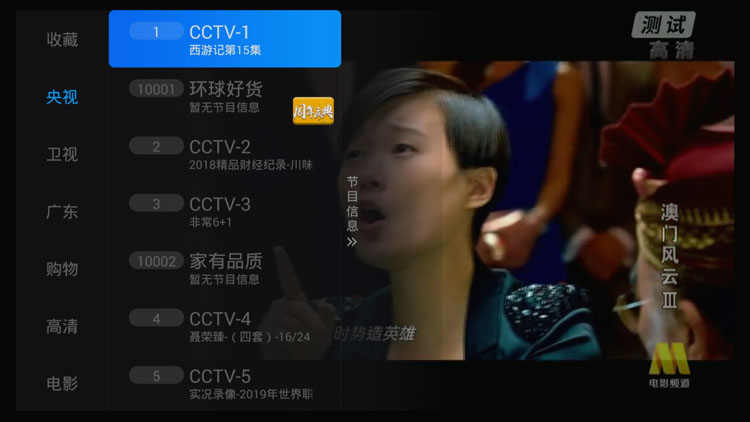The height and width of the screenshot is (422, 750).
Task: Open the 收藏 favorites category
Action: [x=62, y=40]
